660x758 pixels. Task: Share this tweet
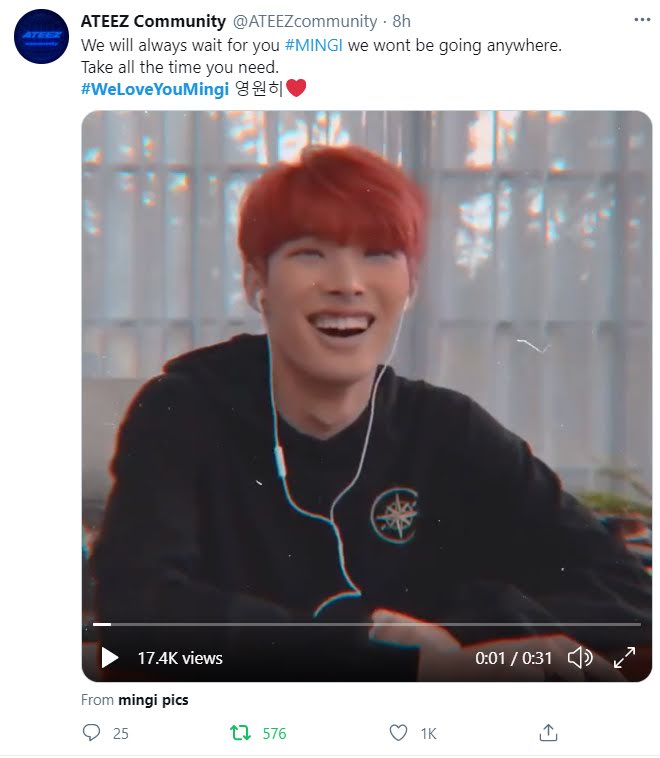[548, 733]
